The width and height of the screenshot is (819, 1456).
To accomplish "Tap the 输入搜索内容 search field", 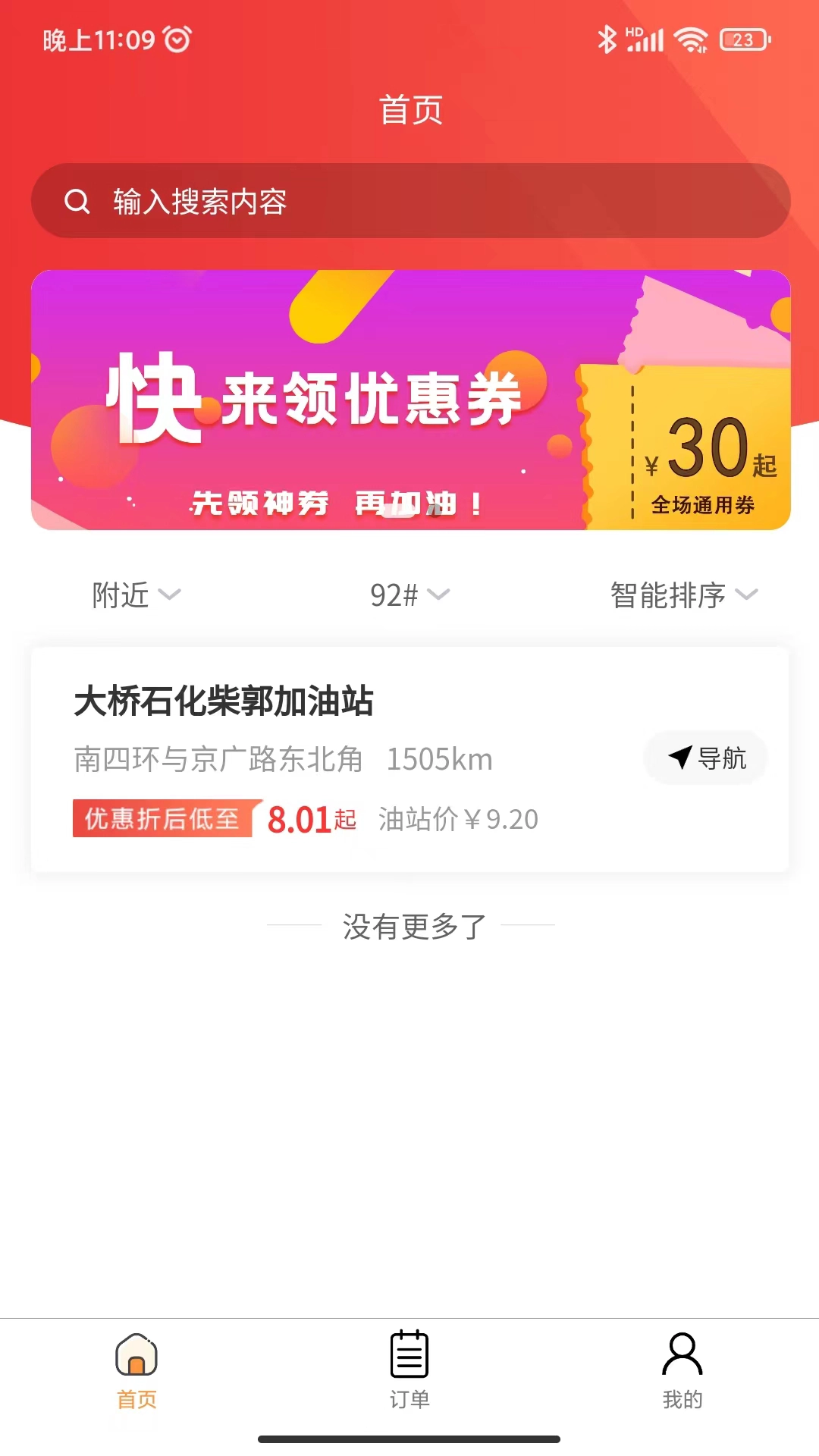I will click(409, 201).
